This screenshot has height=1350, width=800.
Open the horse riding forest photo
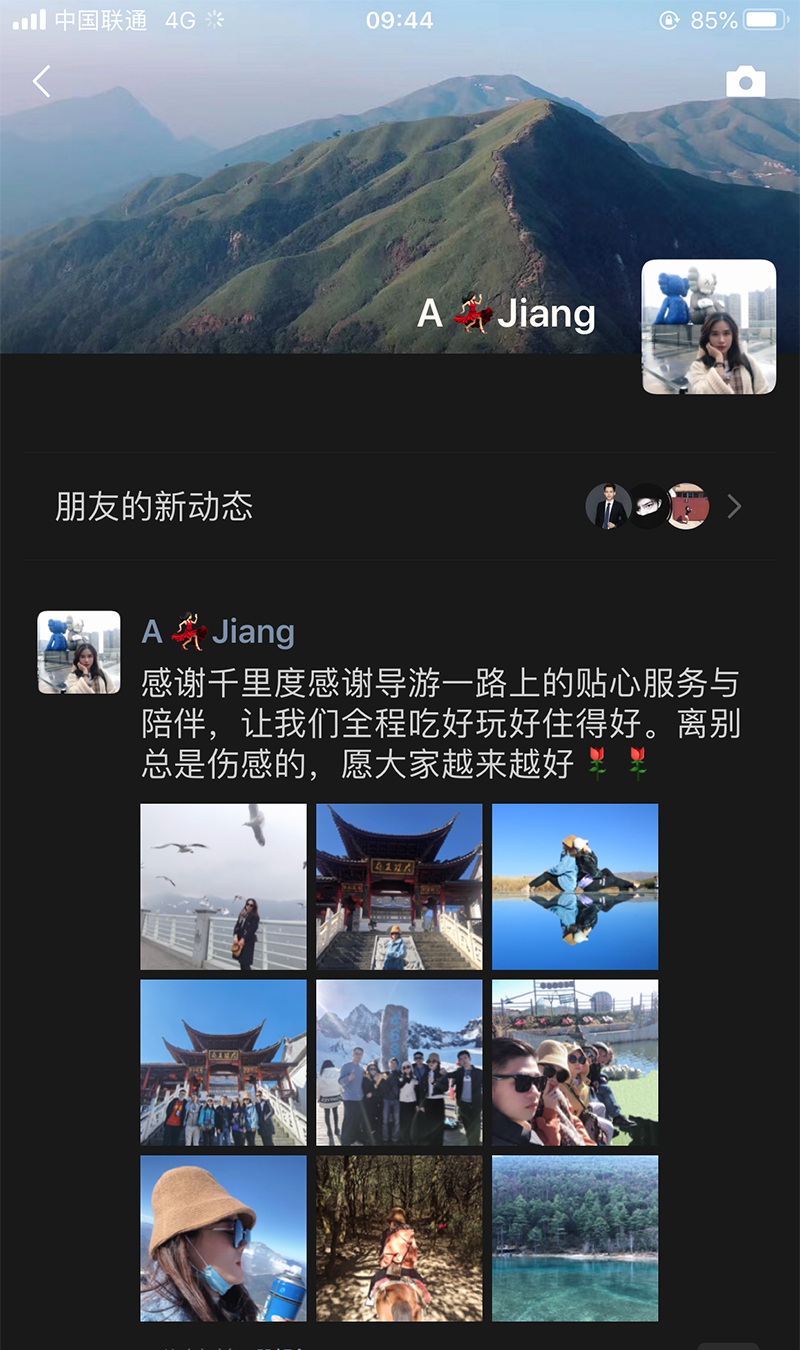click(399, 1238)
